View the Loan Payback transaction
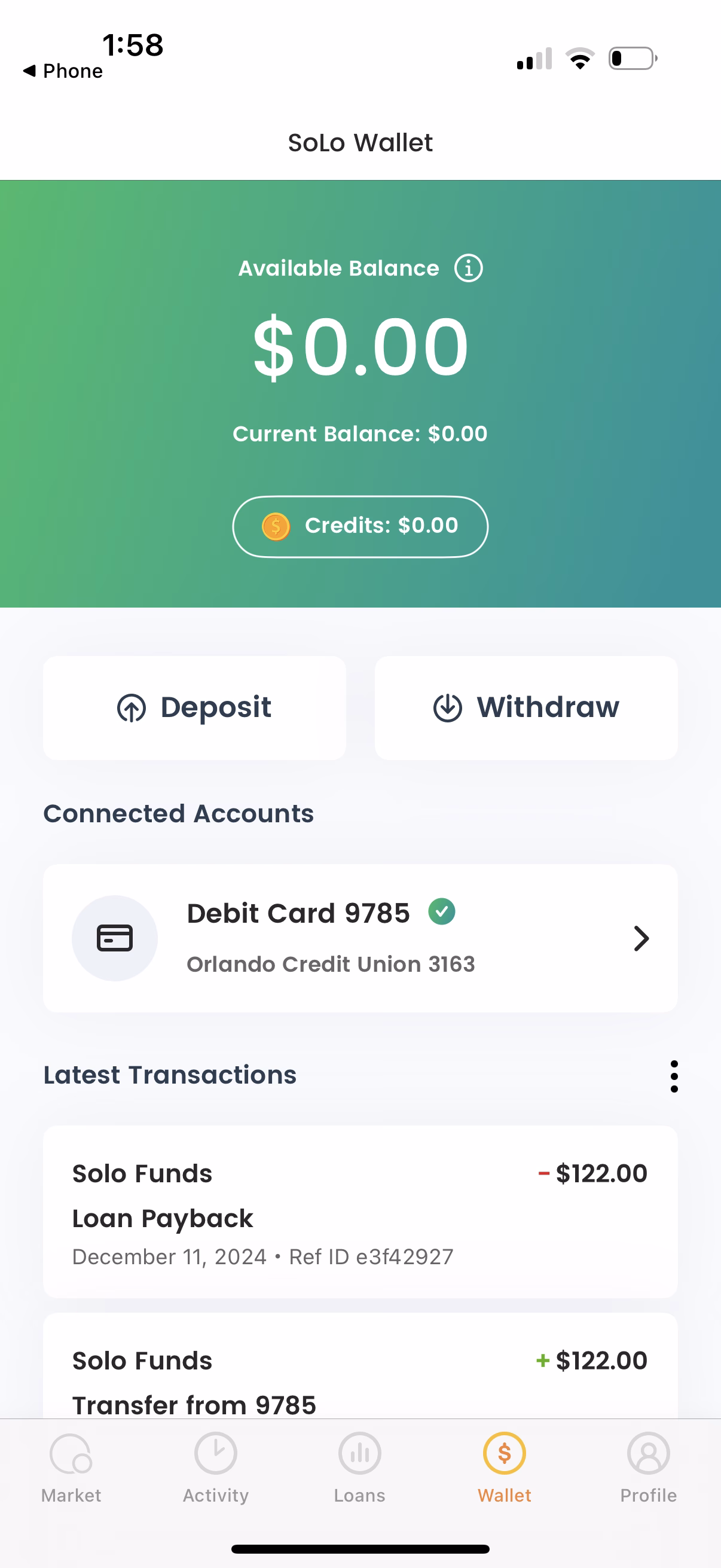 pos(360,1212)
